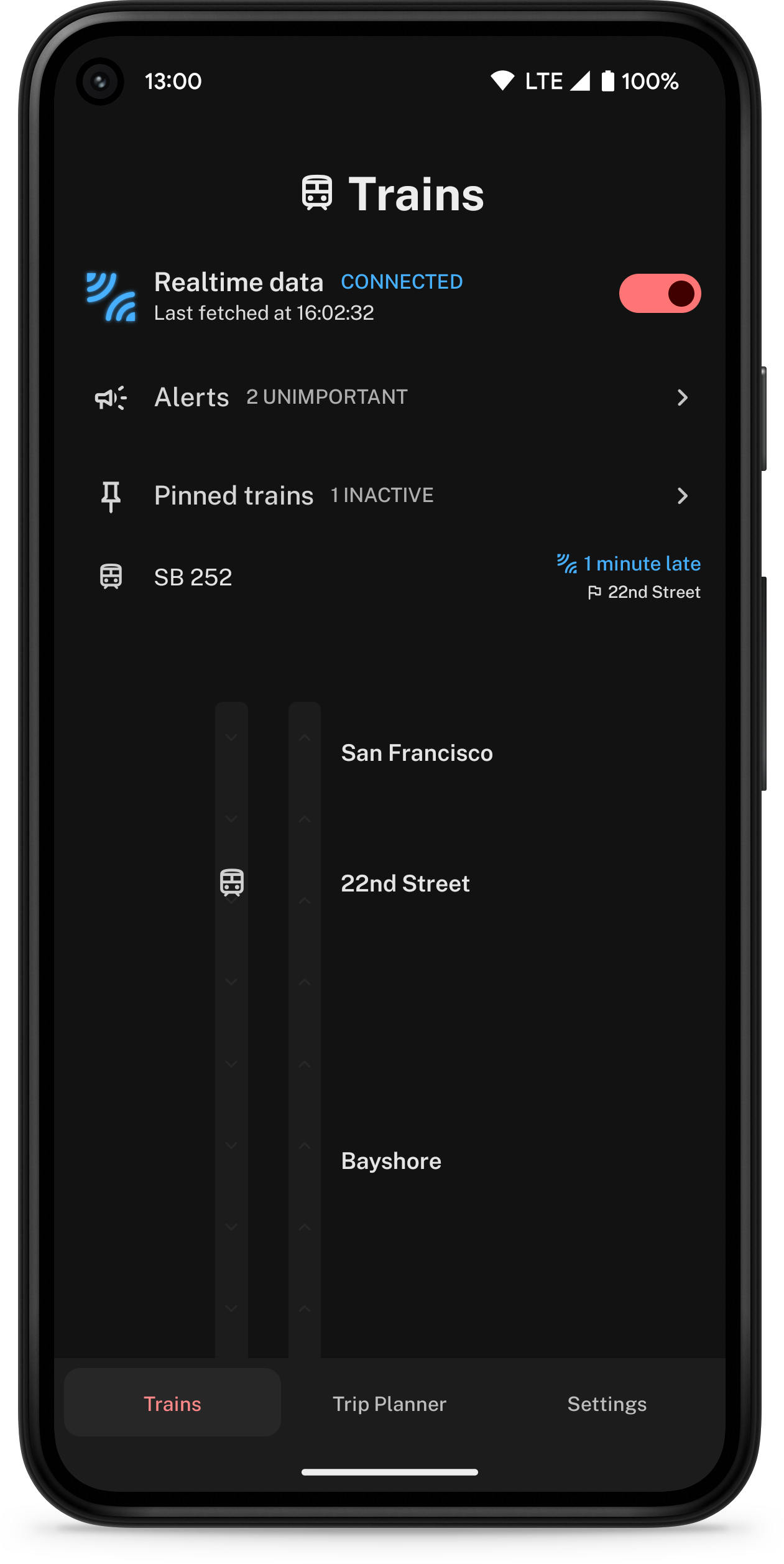Open the Alerts row
The height and width of the screenshot is (1564, 784).
click(x=390, y=398)
